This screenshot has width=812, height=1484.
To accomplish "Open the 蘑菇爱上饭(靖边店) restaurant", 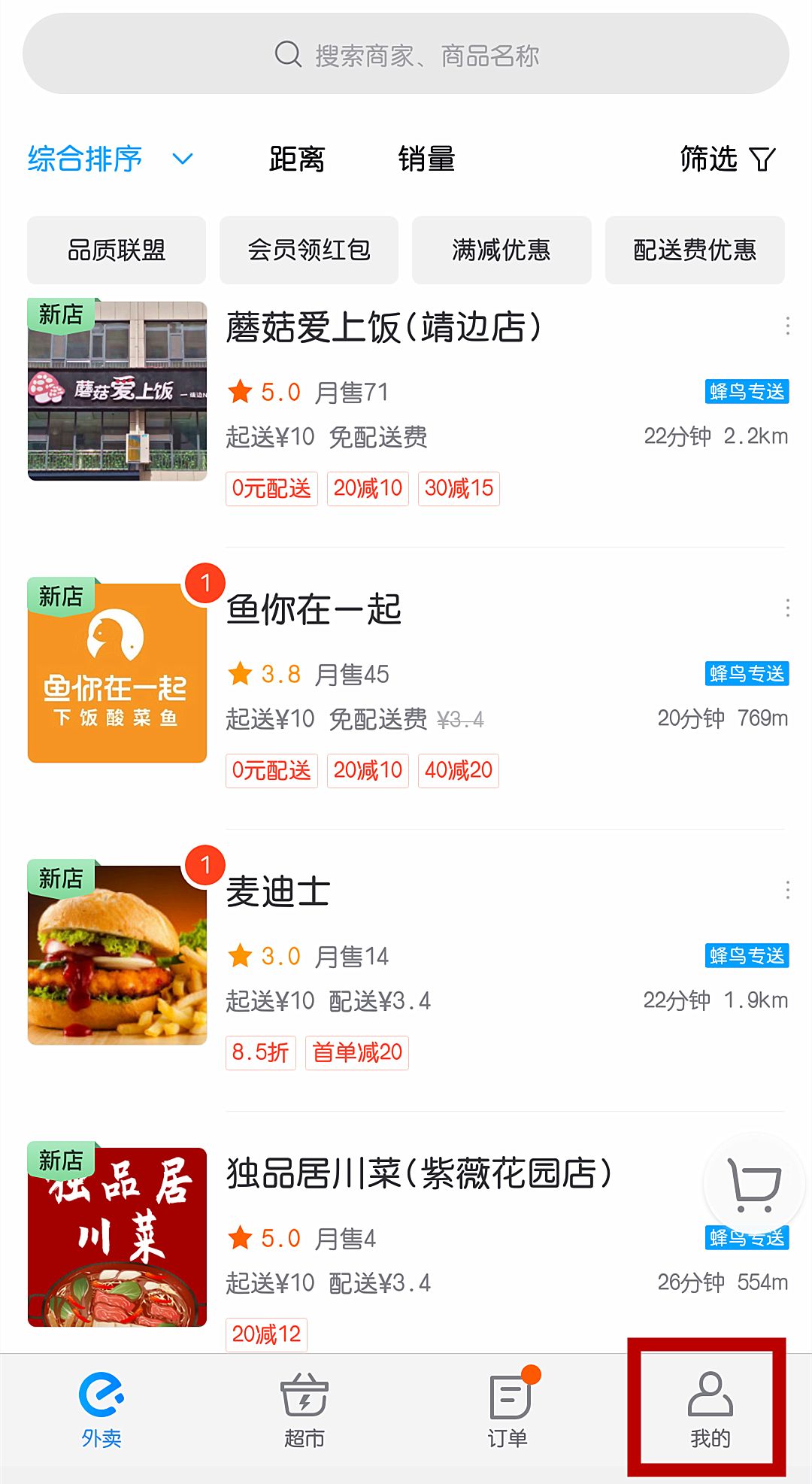I will click(x=383, y=328).
